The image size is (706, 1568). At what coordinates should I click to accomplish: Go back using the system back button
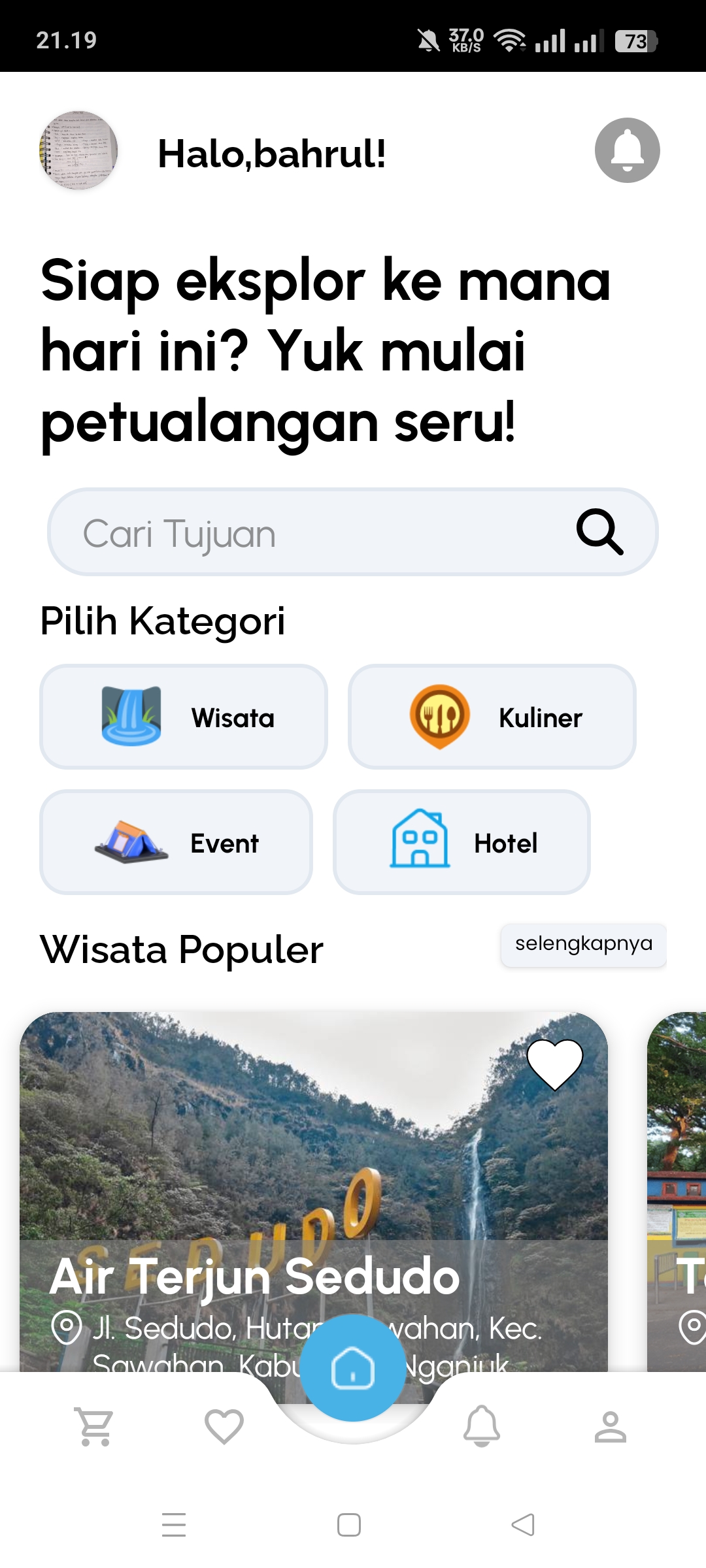click(523, 1525)
